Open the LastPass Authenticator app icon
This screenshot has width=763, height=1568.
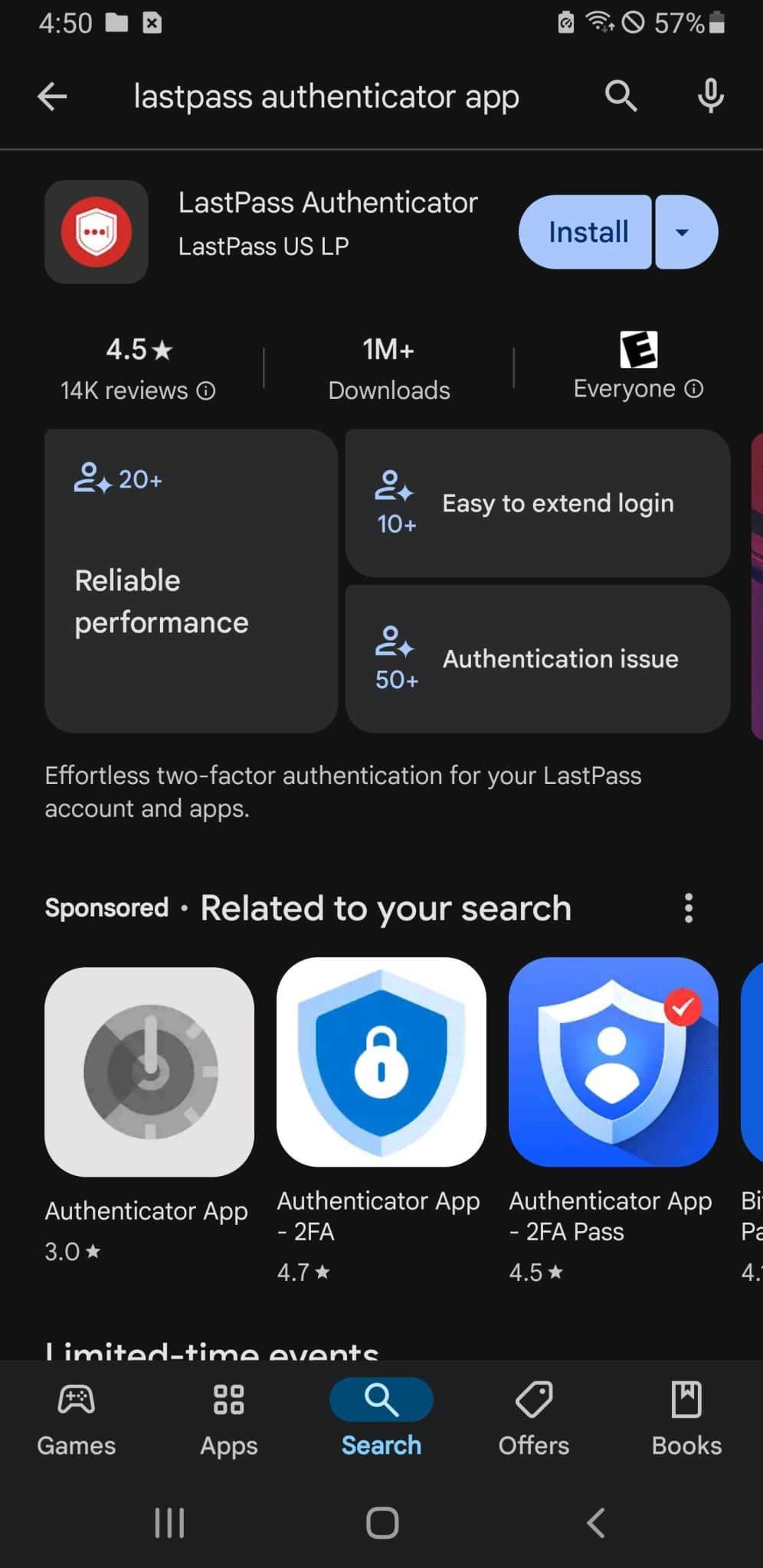click(x=97, y=232)
